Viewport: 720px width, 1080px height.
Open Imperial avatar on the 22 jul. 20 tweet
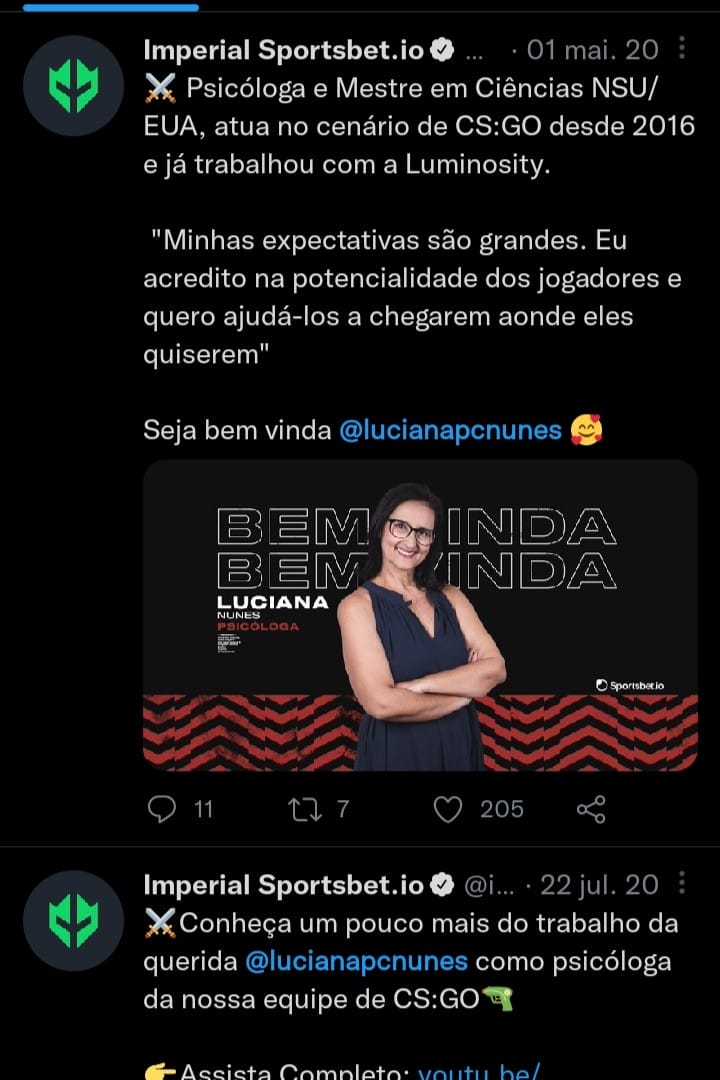click(x=73, y=921)
